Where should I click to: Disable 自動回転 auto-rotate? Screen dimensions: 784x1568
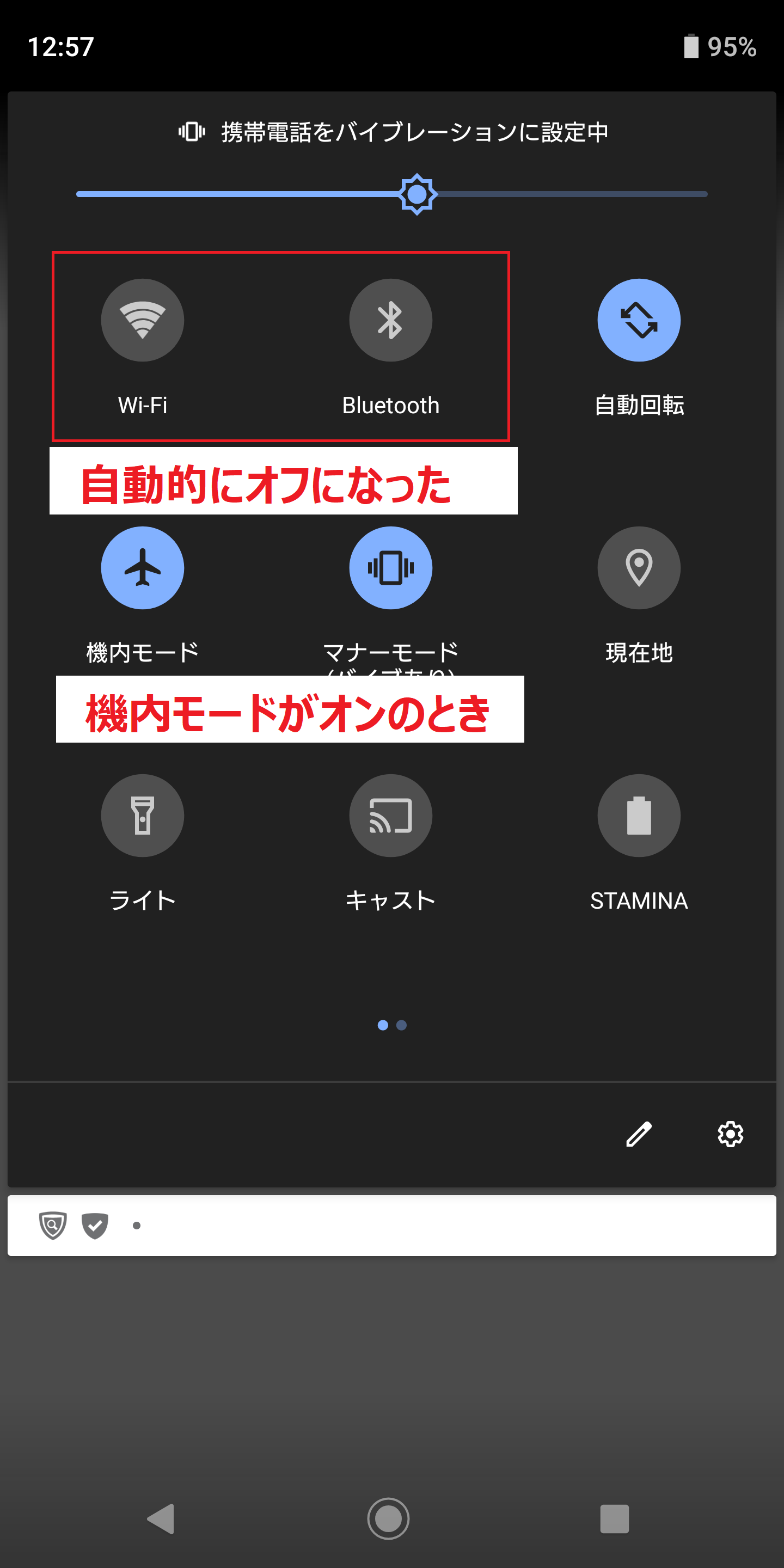[639, 320]
